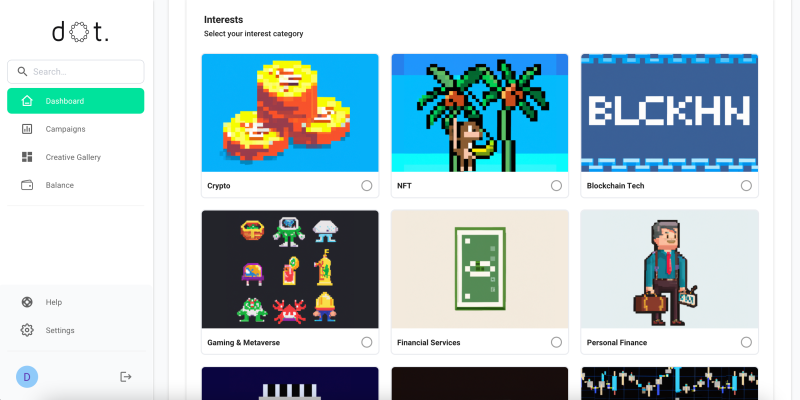Go to Campaigns

pos(65,129)
